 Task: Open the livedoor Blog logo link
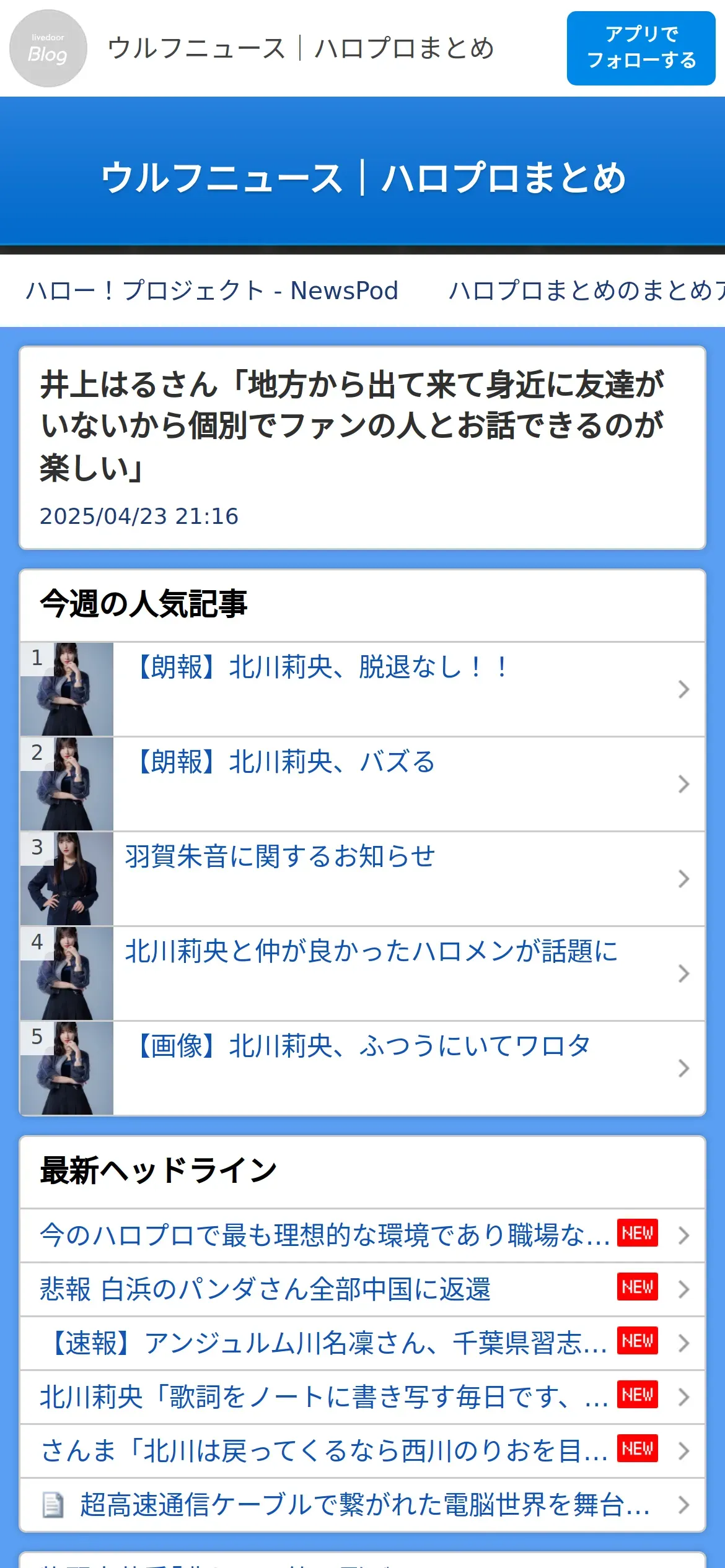48,48
